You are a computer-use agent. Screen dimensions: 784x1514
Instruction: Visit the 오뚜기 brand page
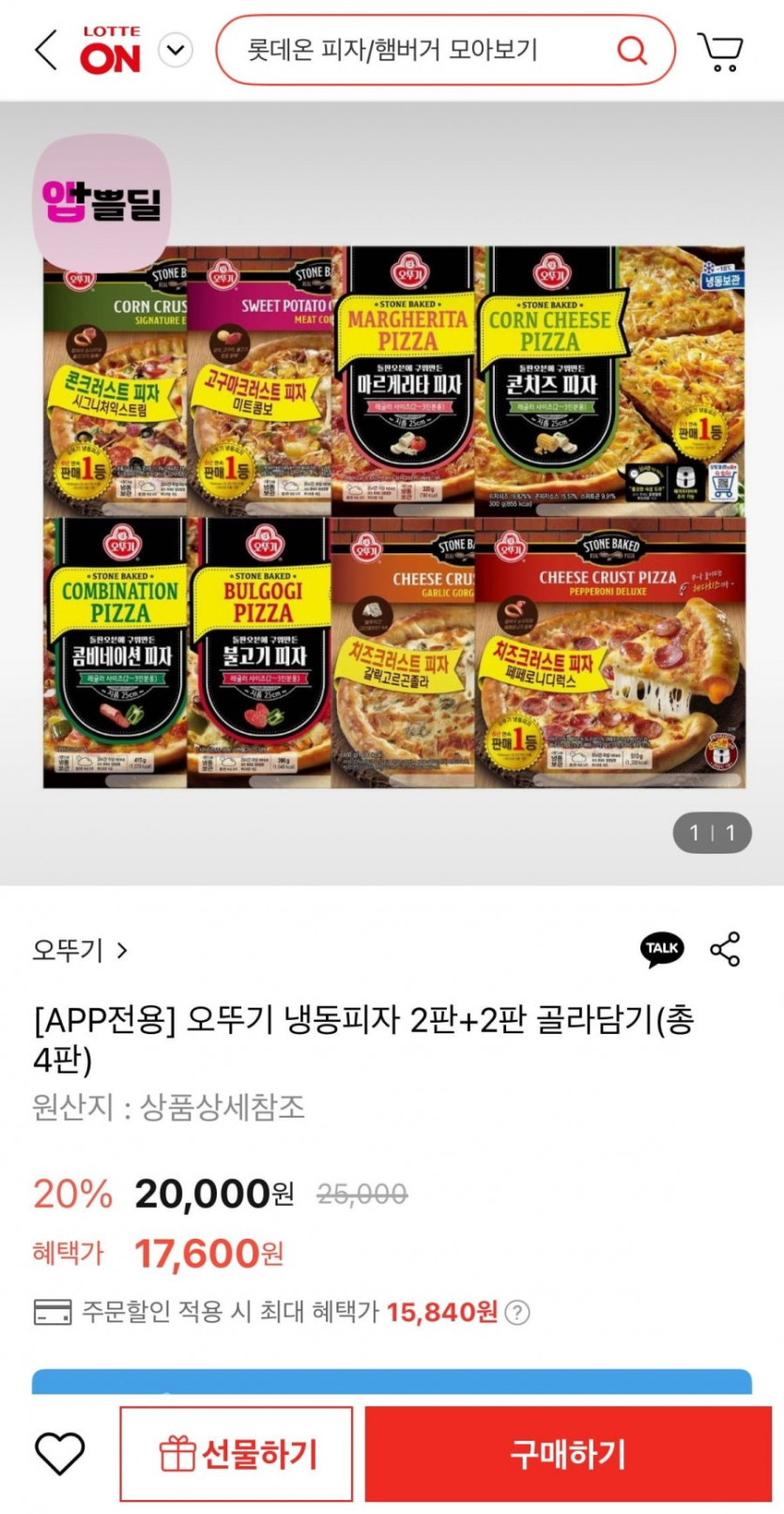point(80,950)
